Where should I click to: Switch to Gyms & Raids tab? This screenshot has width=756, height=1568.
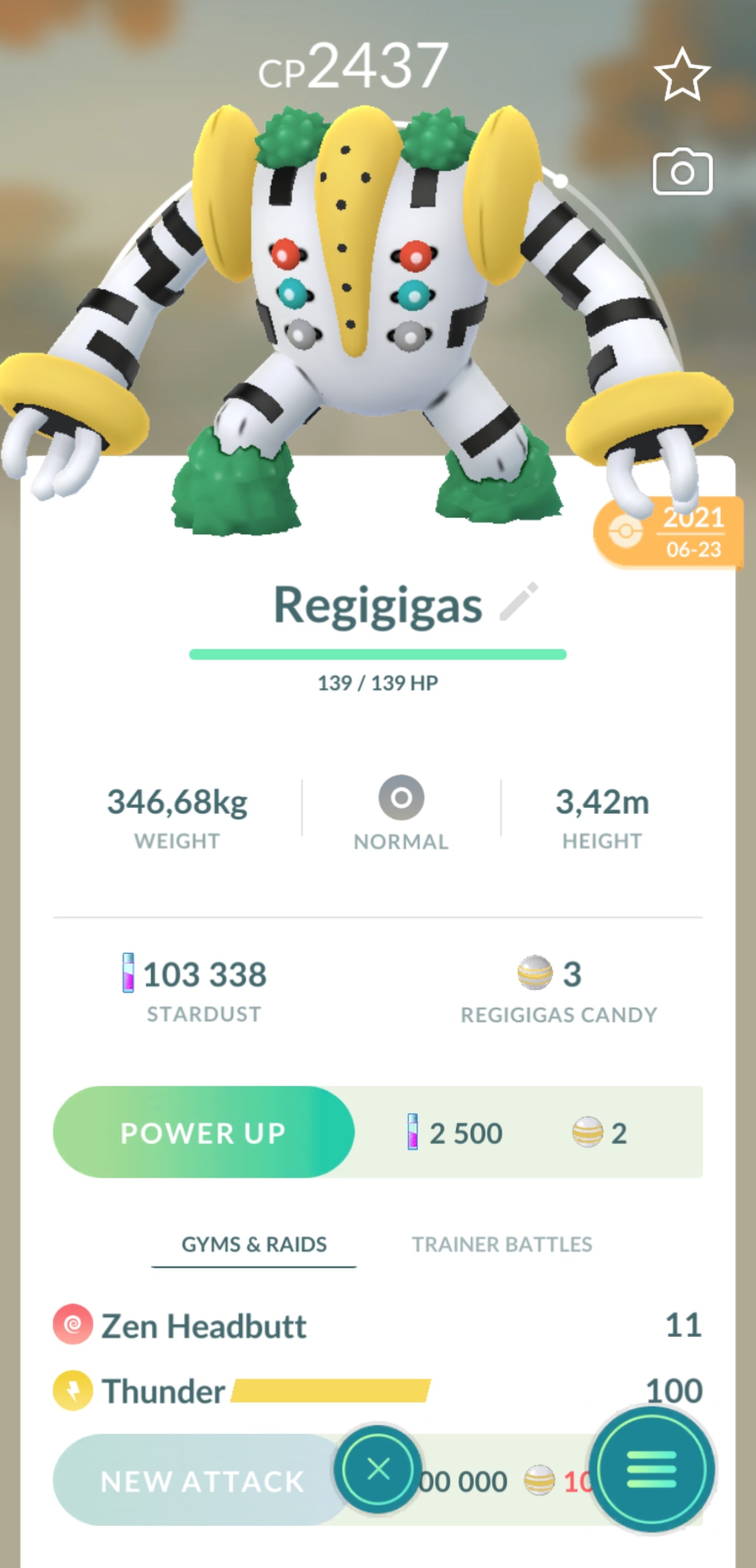[254, 1245]
